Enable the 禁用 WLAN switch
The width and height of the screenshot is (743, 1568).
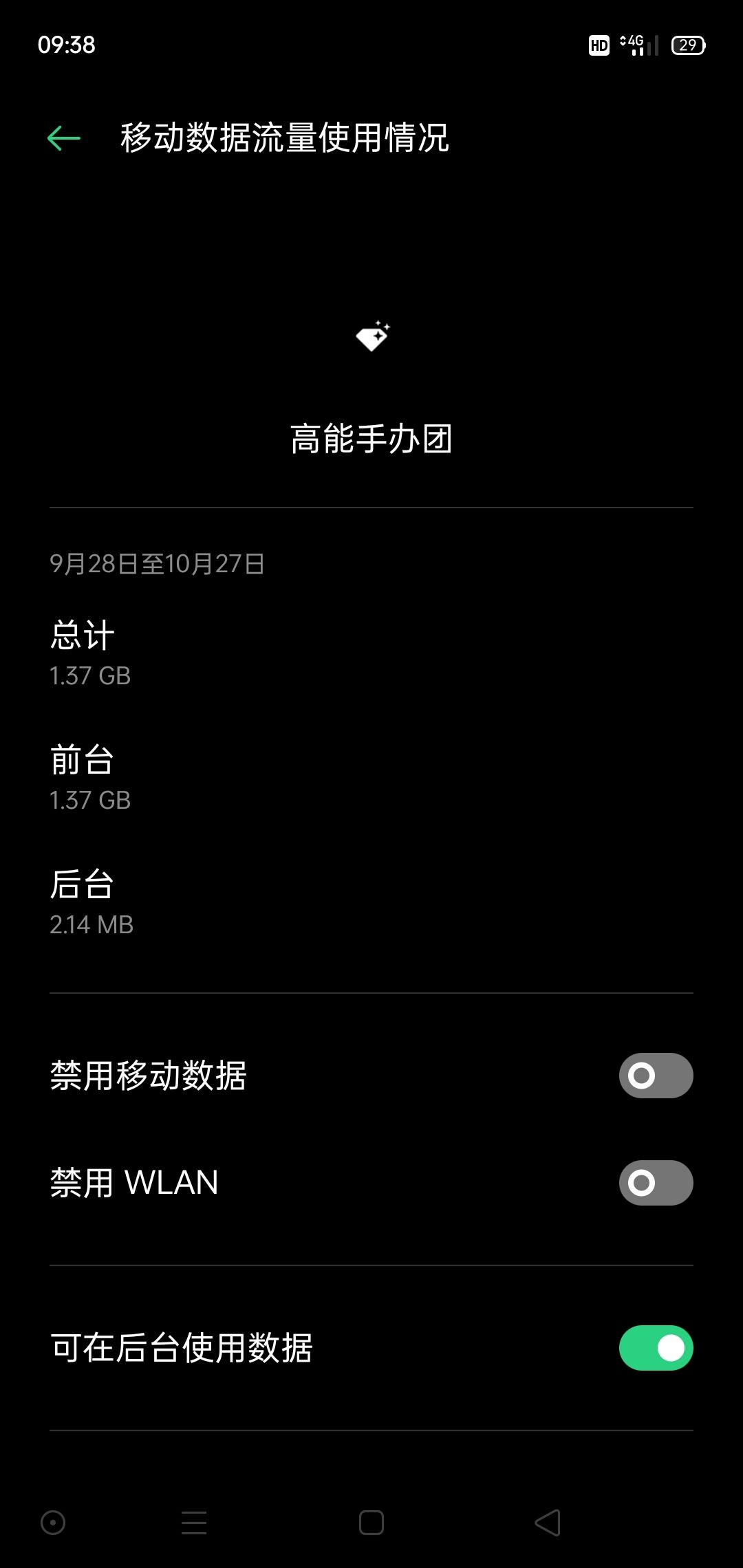pos(656,1183)
